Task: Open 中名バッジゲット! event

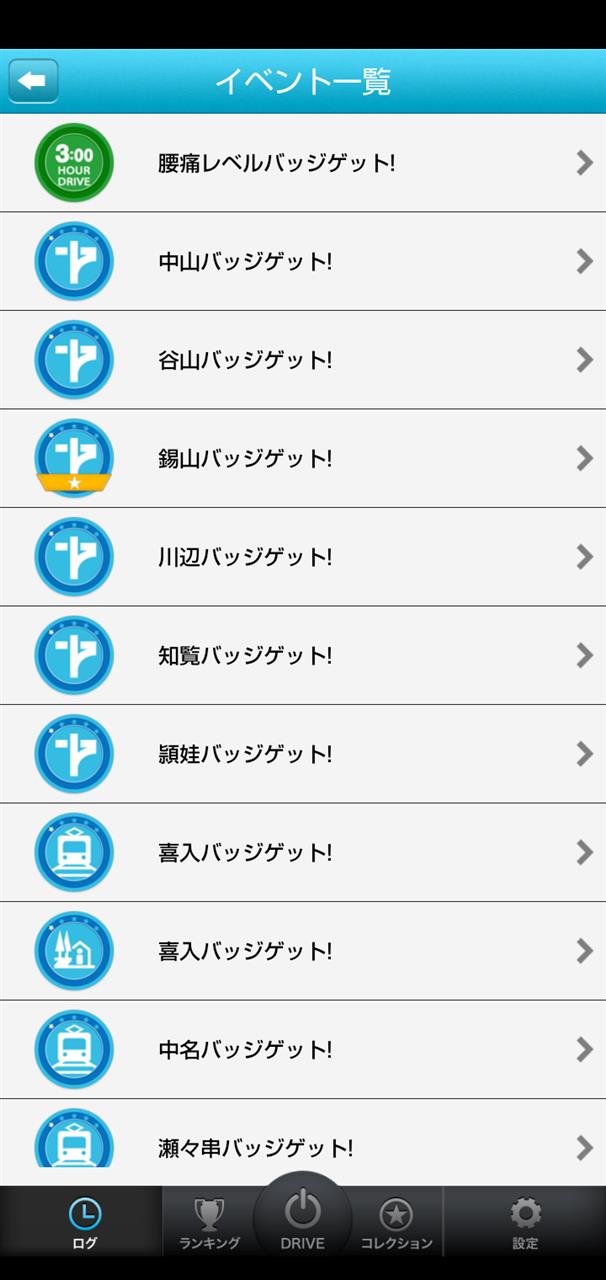Action: pos(303,1049)
